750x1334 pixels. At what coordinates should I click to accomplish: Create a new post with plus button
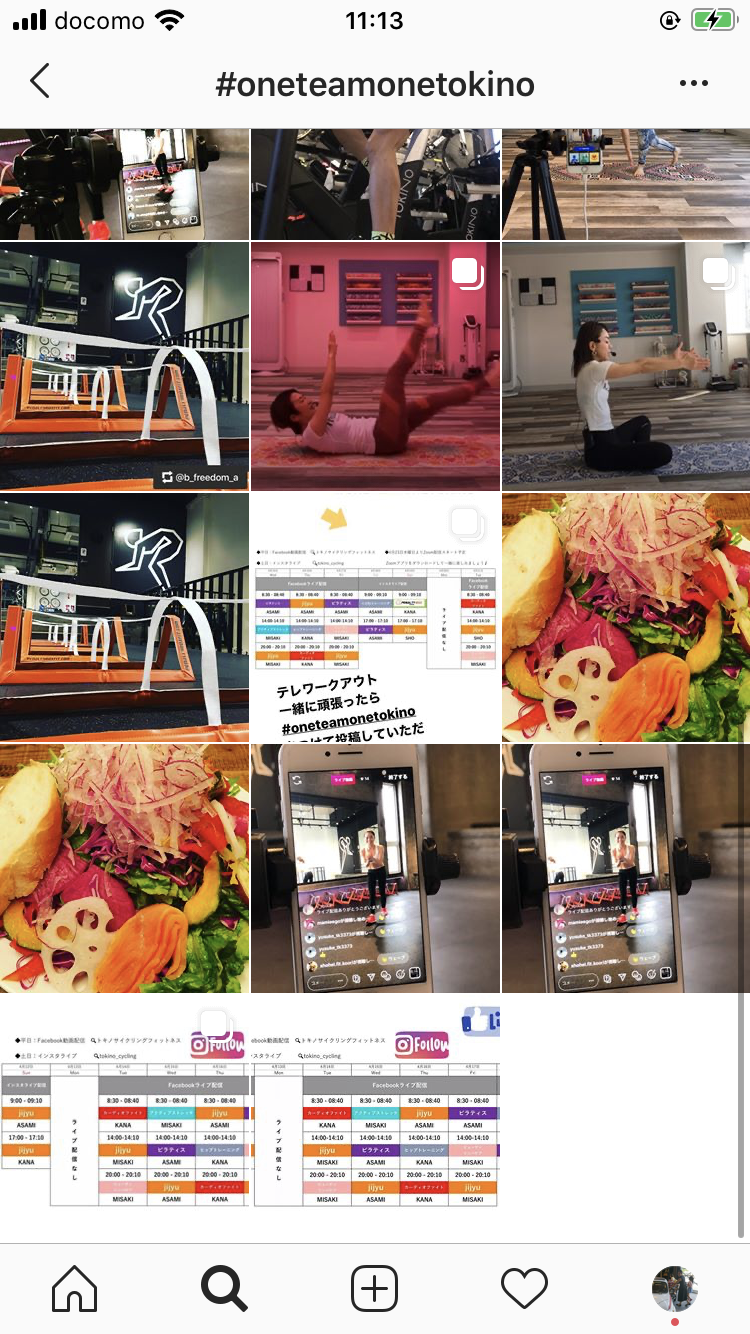375,1289
